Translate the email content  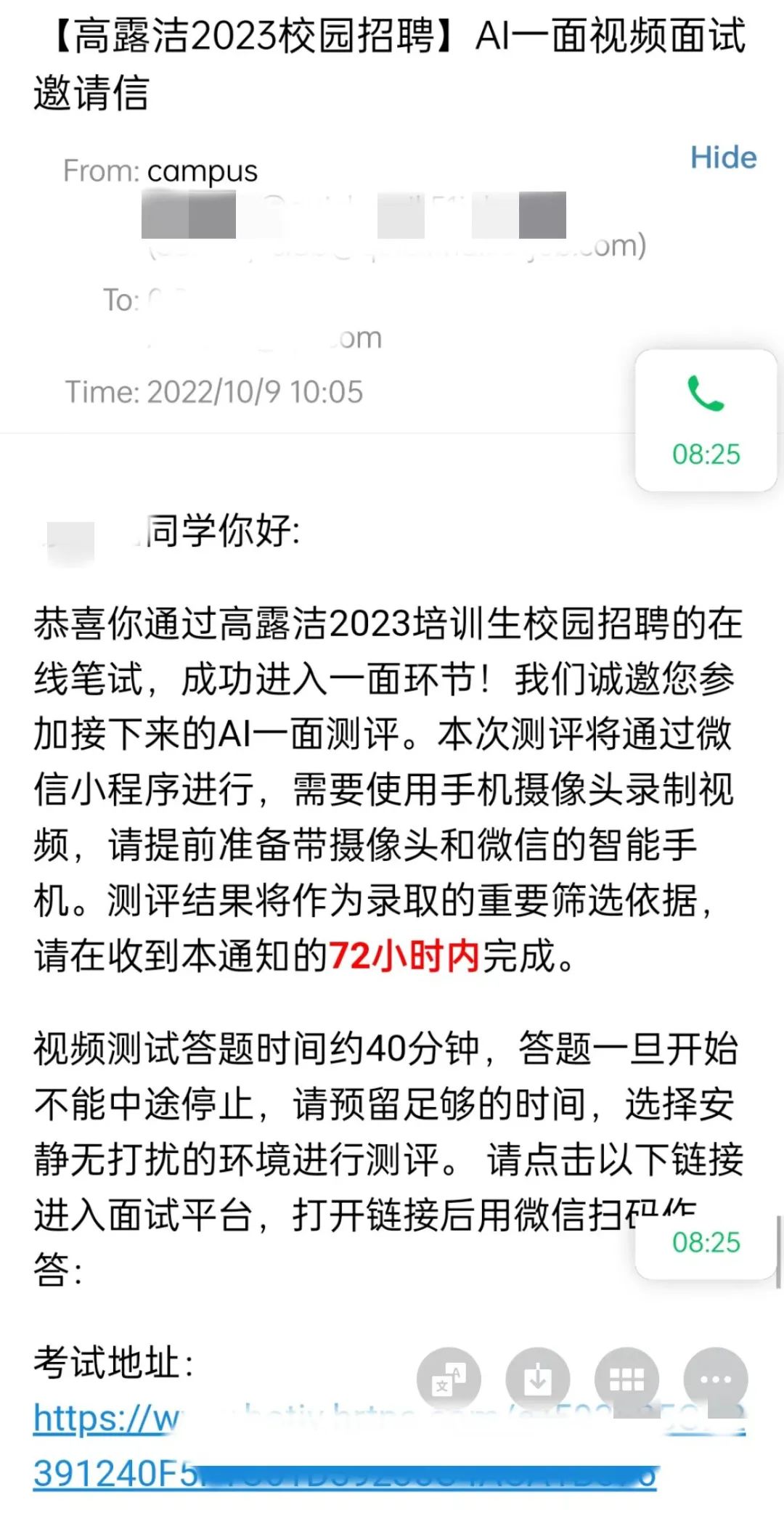click(449, 1379)
